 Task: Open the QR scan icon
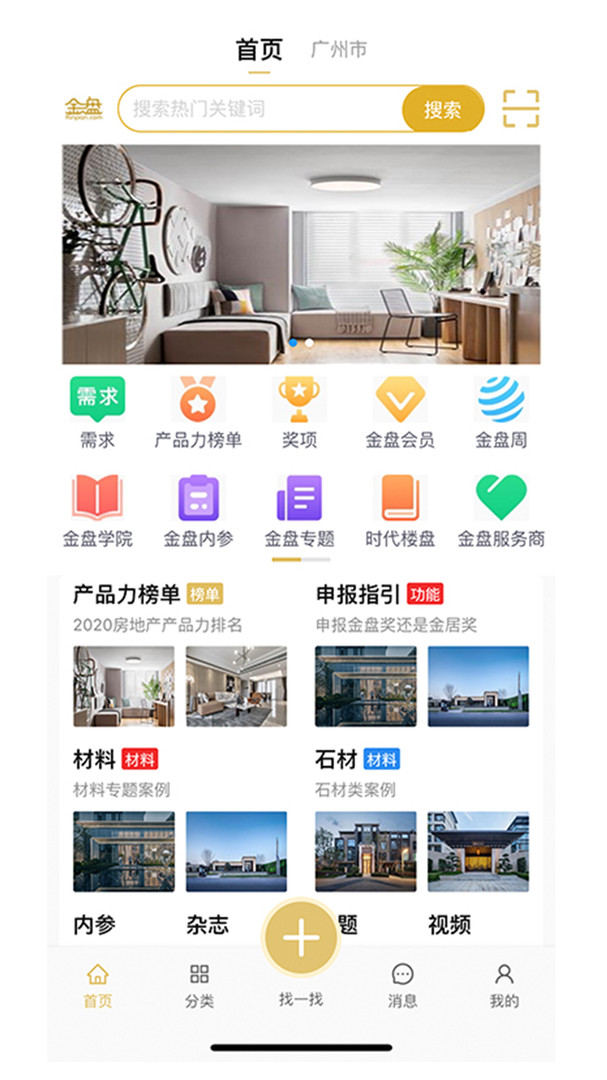click(x=520, y=108)
